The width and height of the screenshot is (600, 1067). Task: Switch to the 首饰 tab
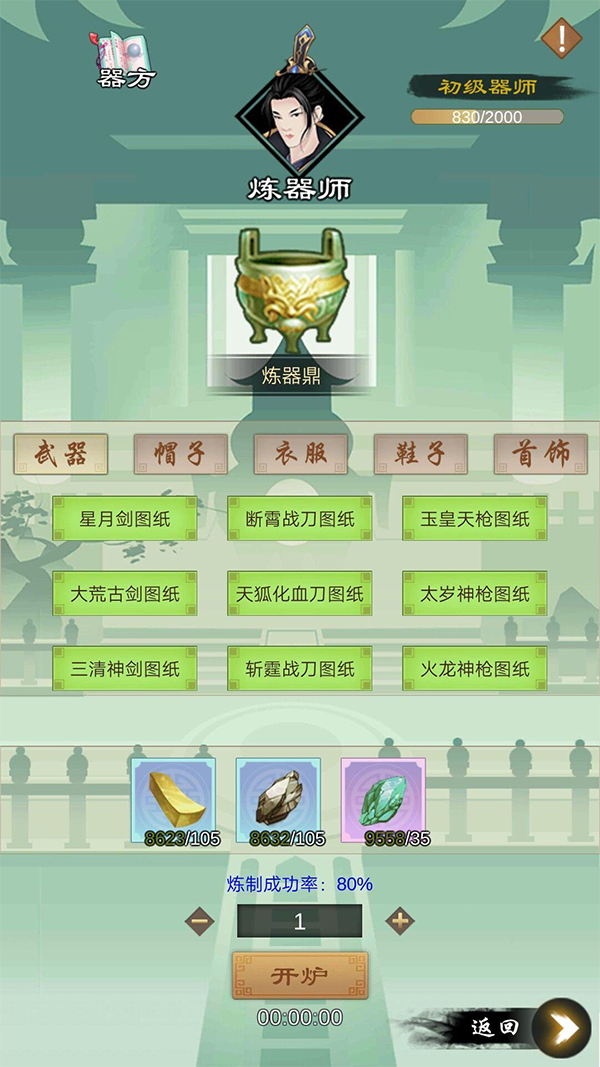541,454
